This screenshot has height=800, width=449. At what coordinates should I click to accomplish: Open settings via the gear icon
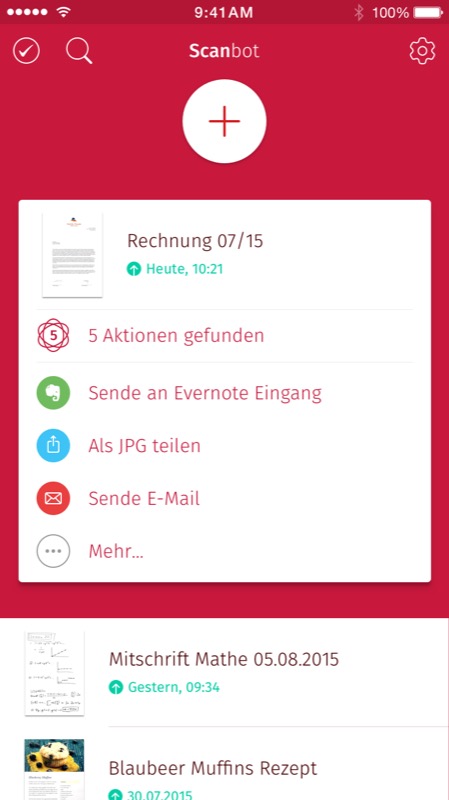click(422, 51)
